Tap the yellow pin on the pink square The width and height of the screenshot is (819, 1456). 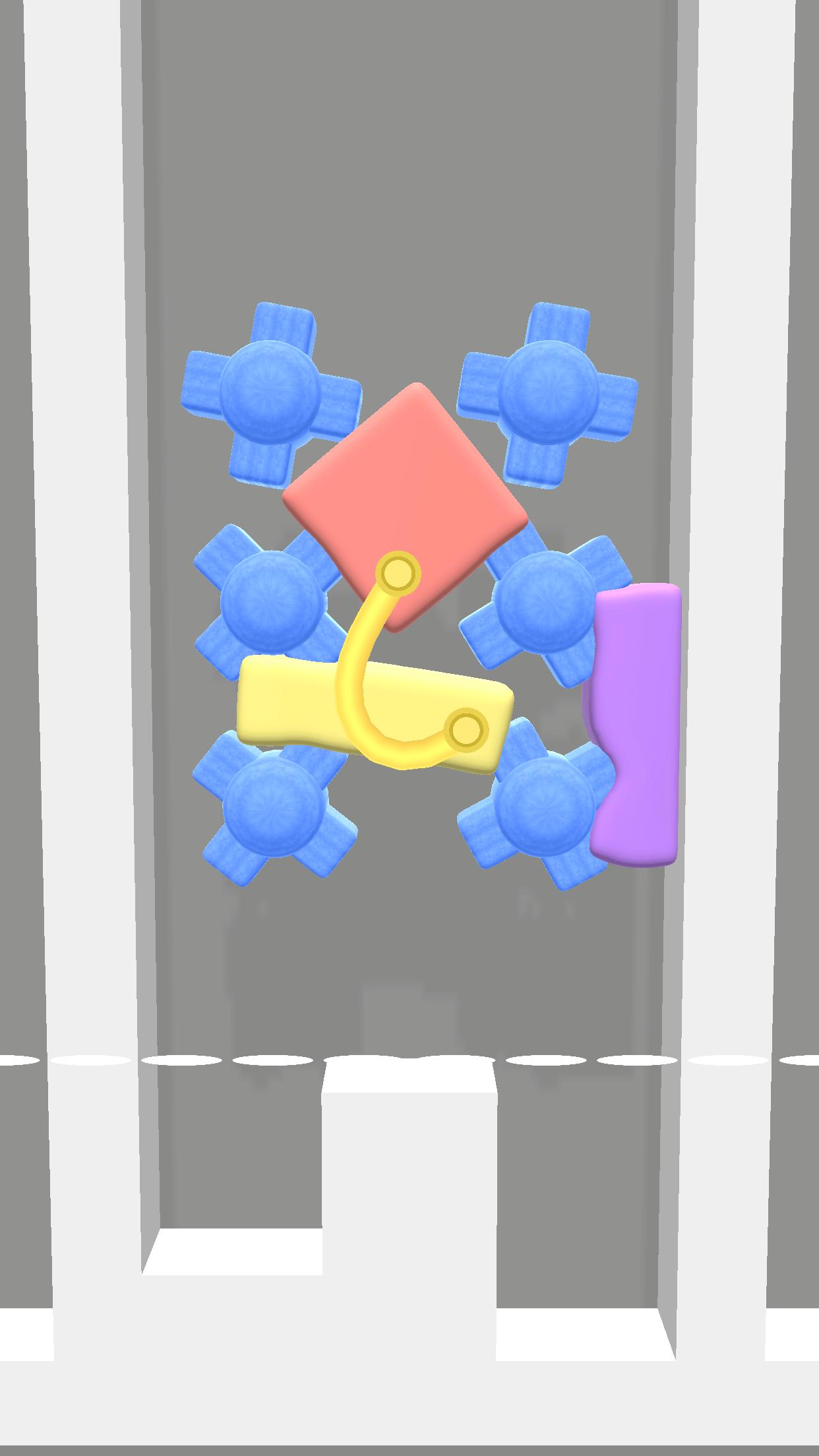(x=399, y=574)
